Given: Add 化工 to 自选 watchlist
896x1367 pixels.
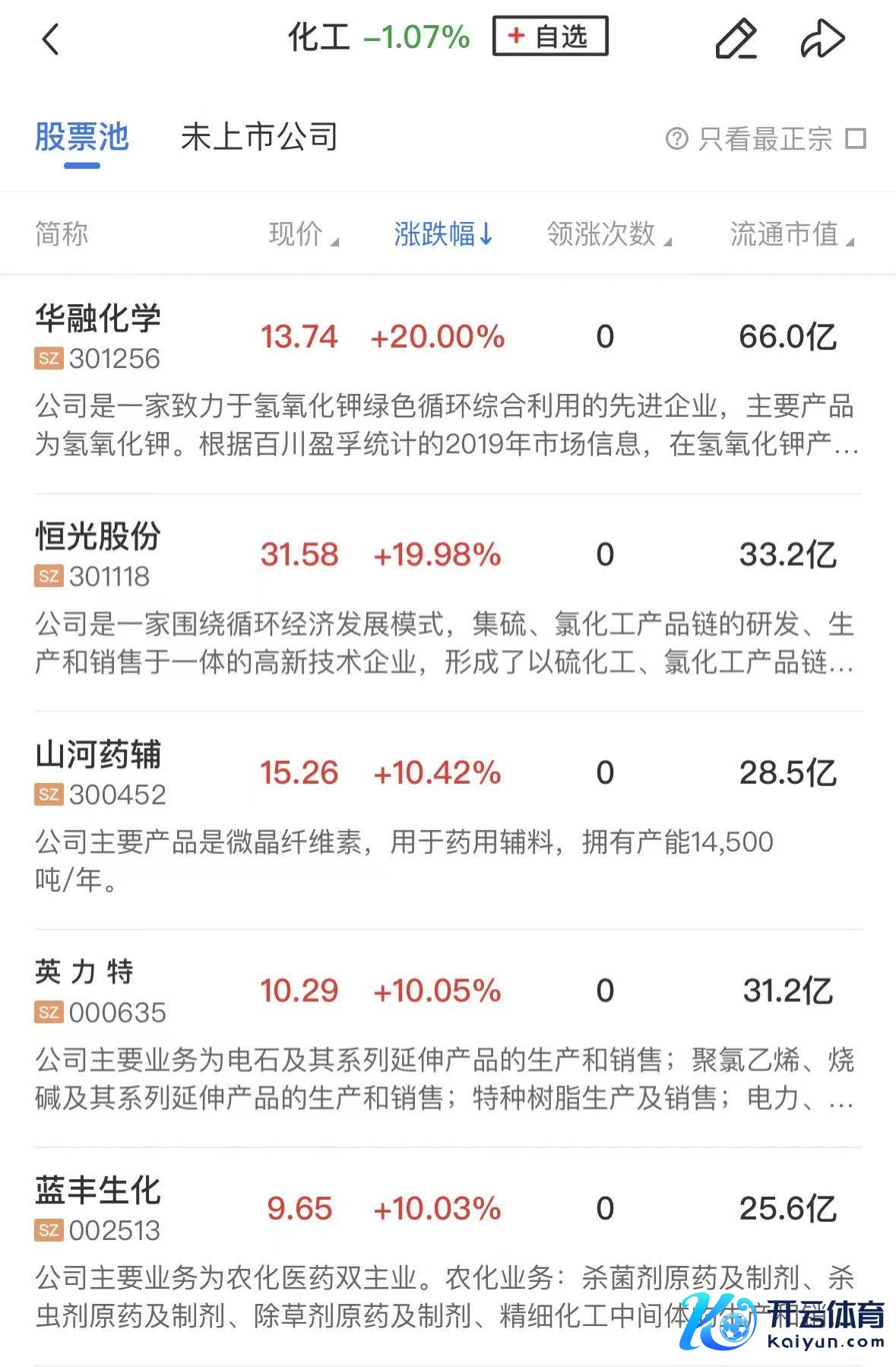Looking at the screenshot, I should (550, 36).
